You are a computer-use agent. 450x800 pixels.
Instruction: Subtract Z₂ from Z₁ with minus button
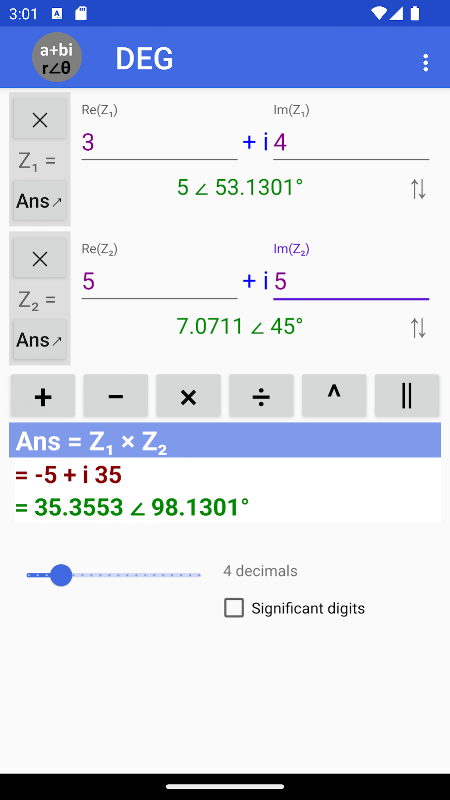(x=116, y=396)
